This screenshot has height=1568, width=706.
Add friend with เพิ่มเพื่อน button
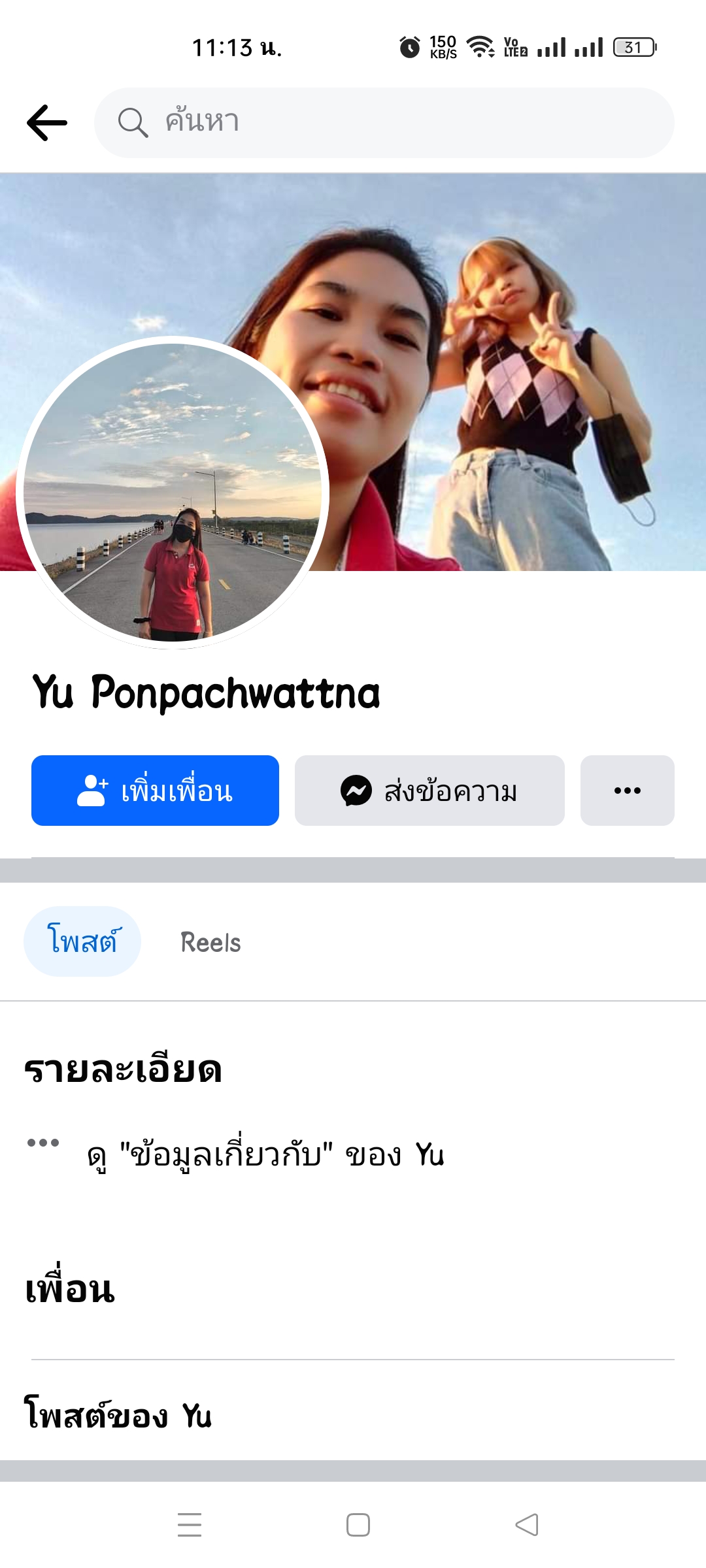(x=155, y=791)
